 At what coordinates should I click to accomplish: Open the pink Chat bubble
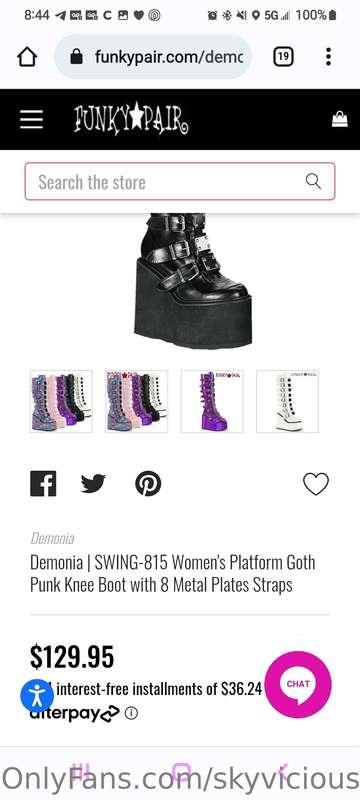click(298, 685)
